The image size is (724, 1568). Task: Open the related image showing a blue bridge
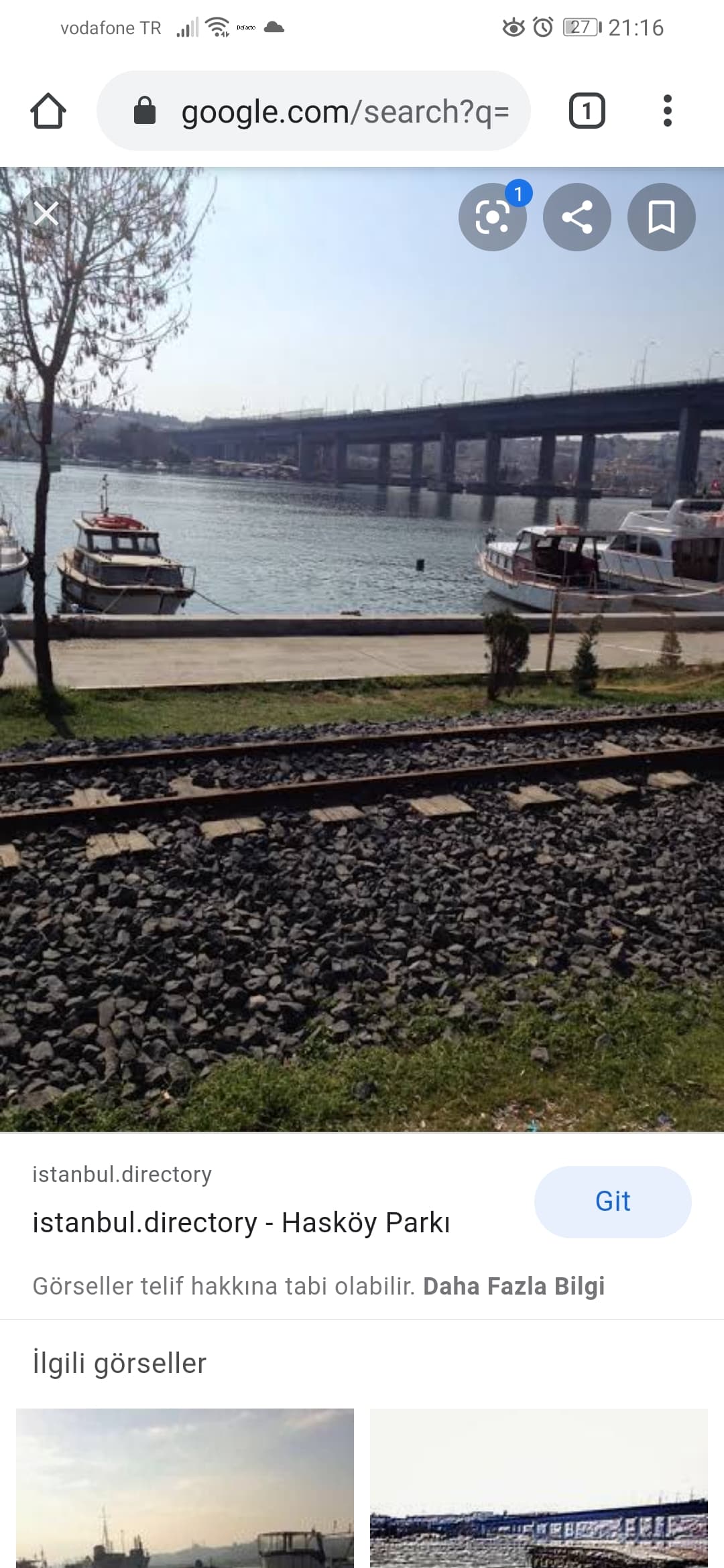(x=539, y=1488)
